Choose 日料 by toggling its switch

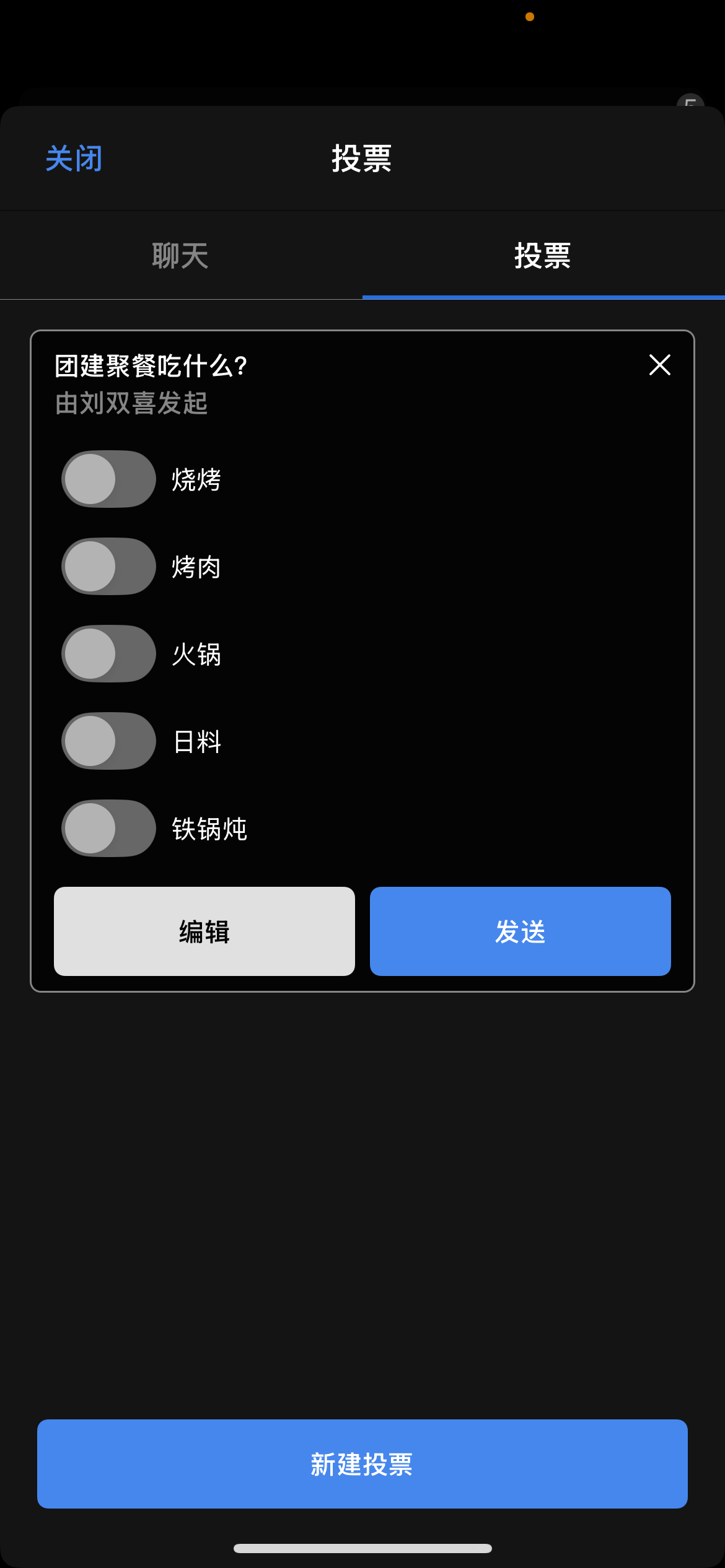(x=108, y=741)
